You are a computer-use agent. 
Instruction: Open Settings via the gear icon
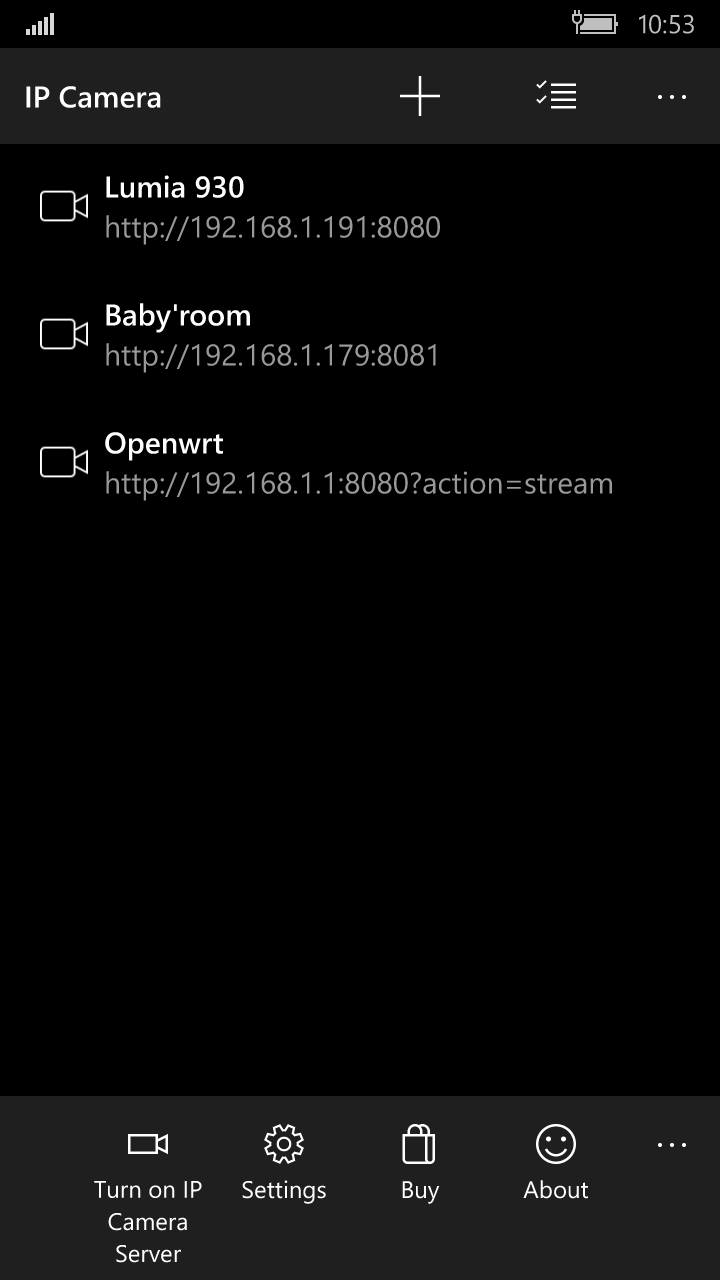pos(283,1143)
